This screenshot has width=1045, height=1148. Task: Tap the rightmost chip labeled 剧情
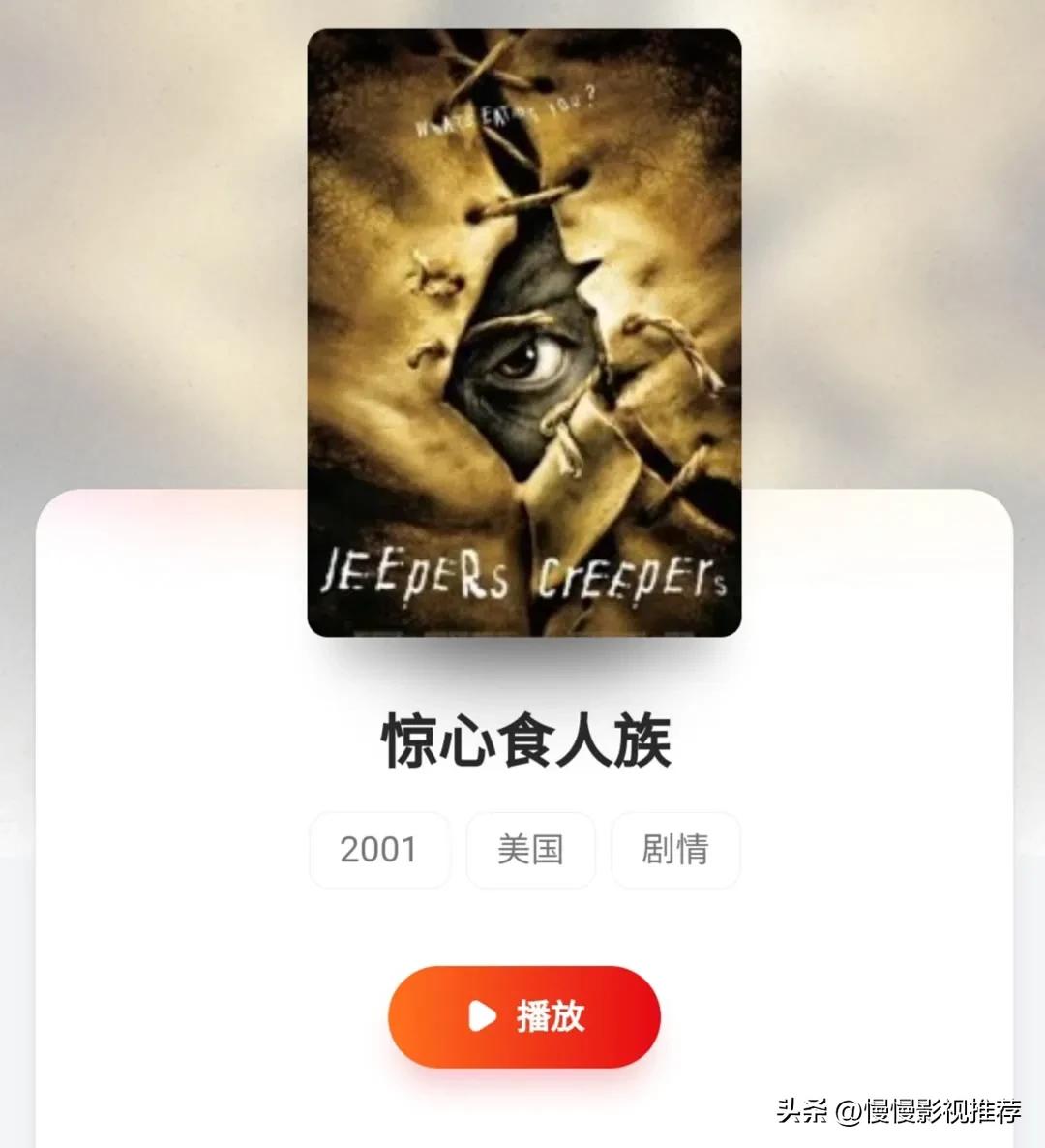675,850
